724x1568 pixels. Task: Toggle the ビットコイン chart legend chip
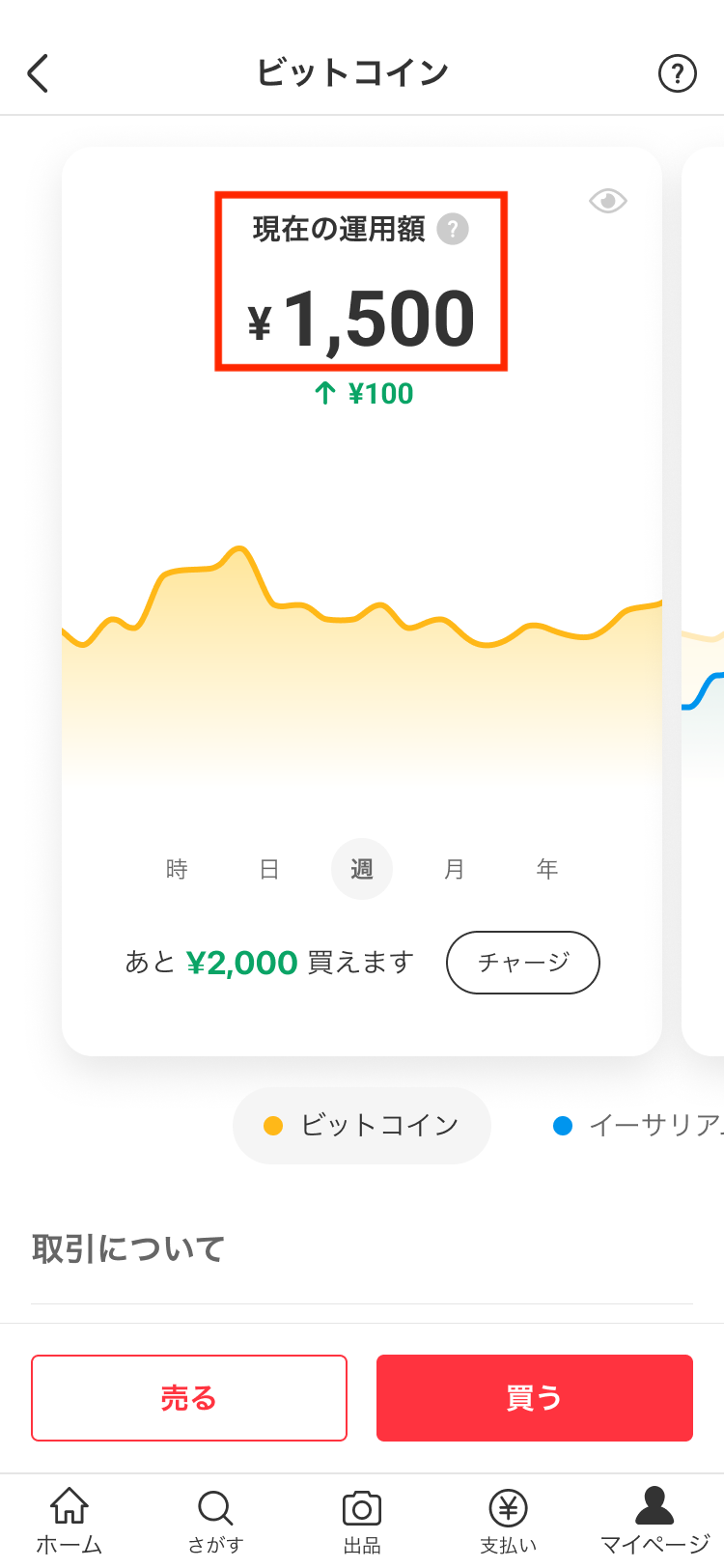[x=361, y=1125]
